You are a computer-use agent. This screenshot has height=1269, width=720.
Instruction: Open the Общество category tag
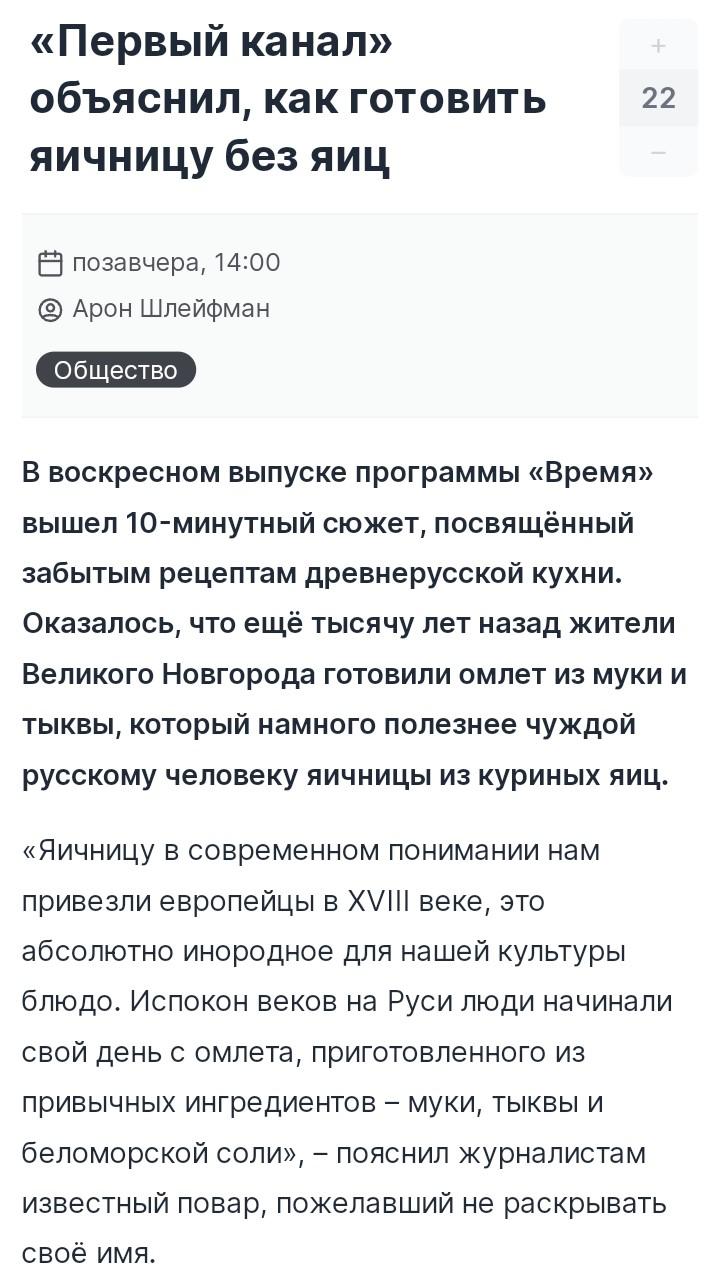116,370
